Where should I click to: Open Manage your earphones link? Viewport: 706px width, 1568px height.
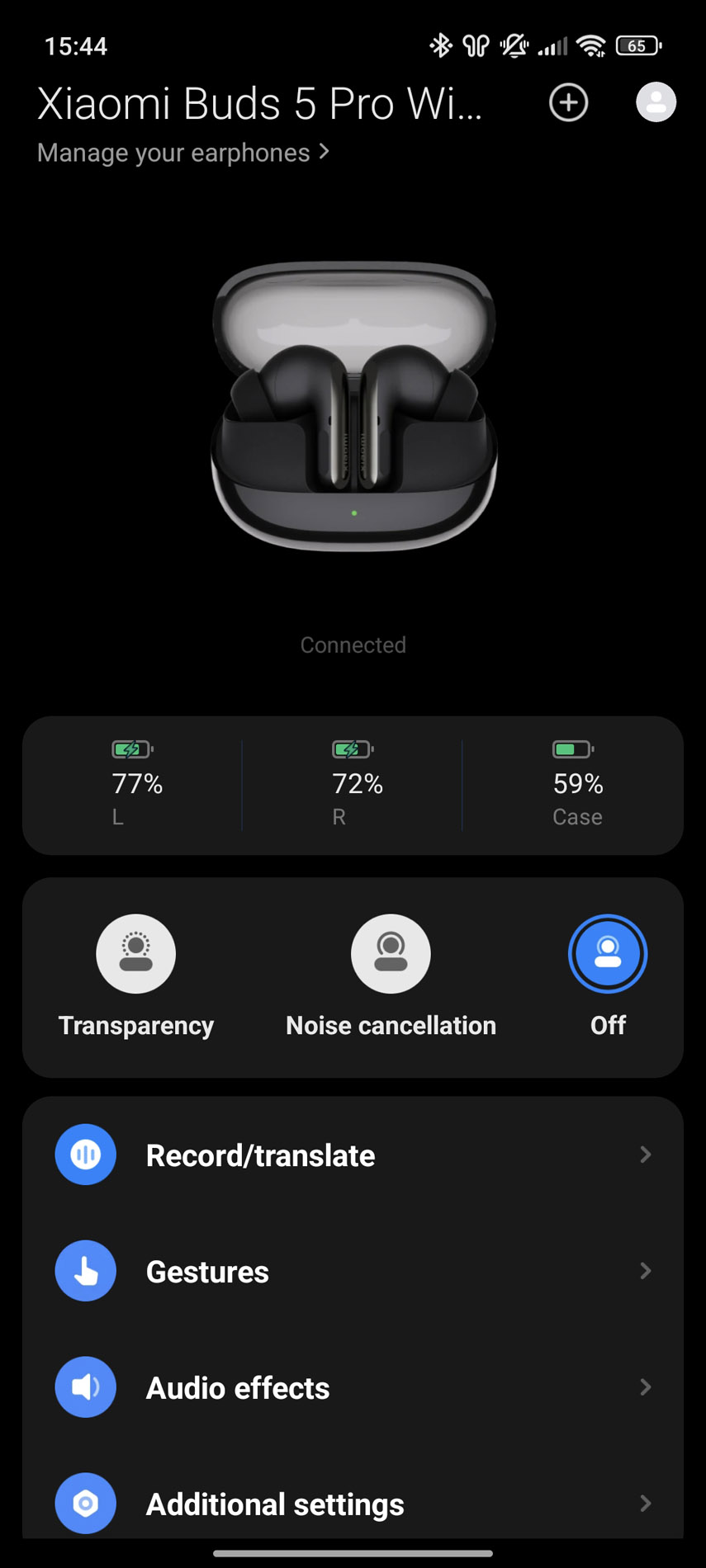coord(183,153)
